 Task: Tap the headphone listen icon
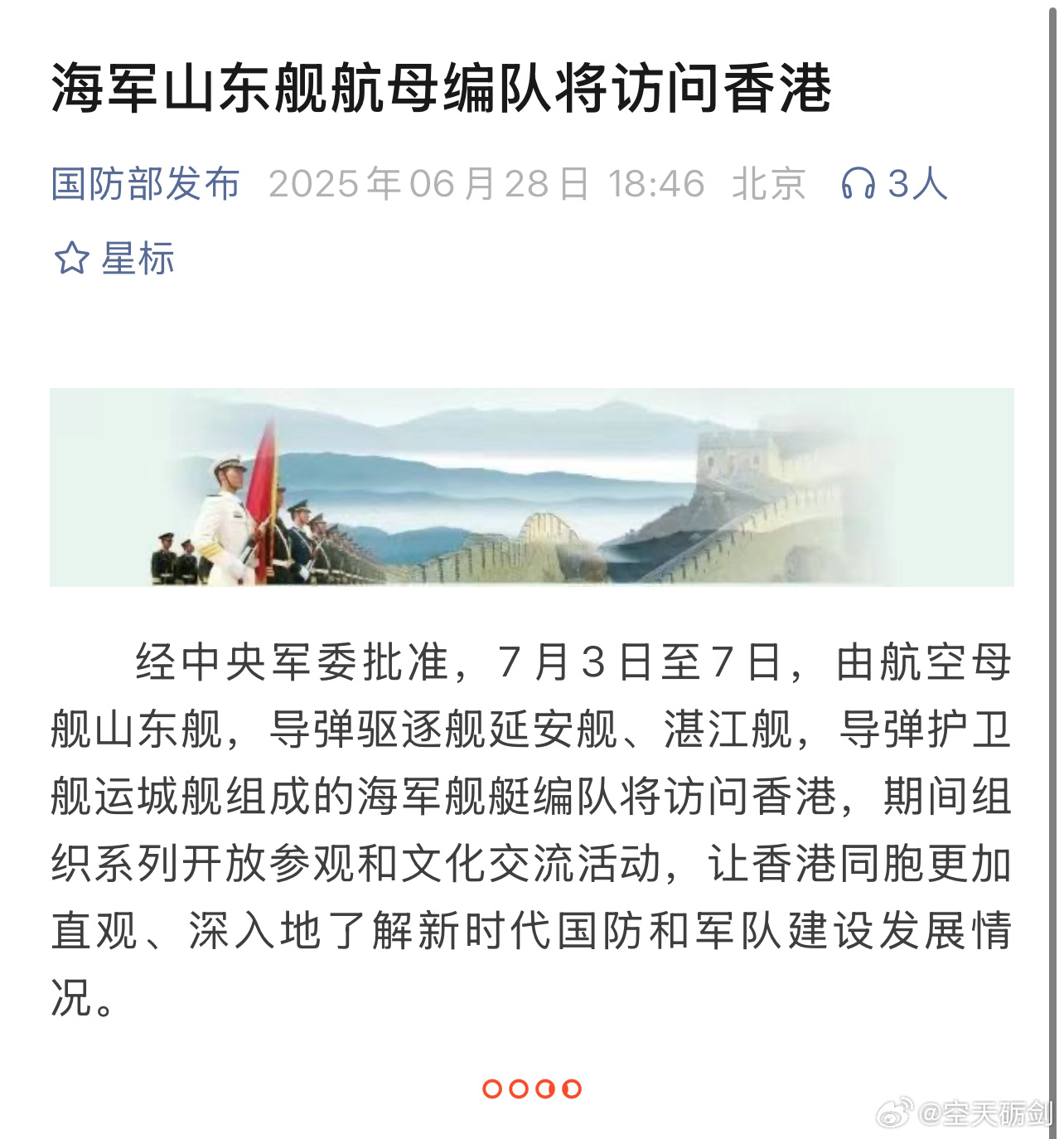point(858,183)
